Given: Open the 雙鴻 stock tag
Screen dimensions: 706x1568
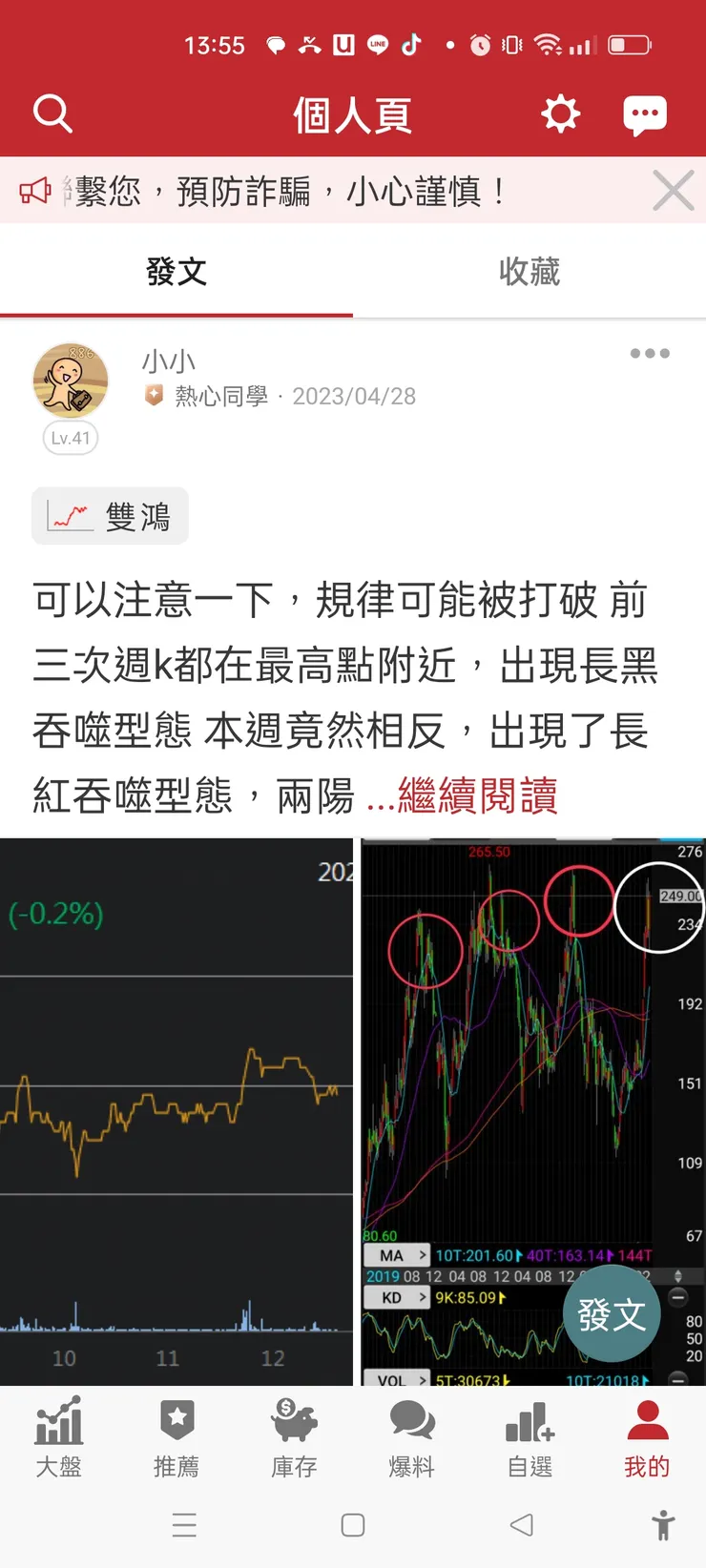Looking at the screenshot, I should pyautogui.click(x=109, y=515).
